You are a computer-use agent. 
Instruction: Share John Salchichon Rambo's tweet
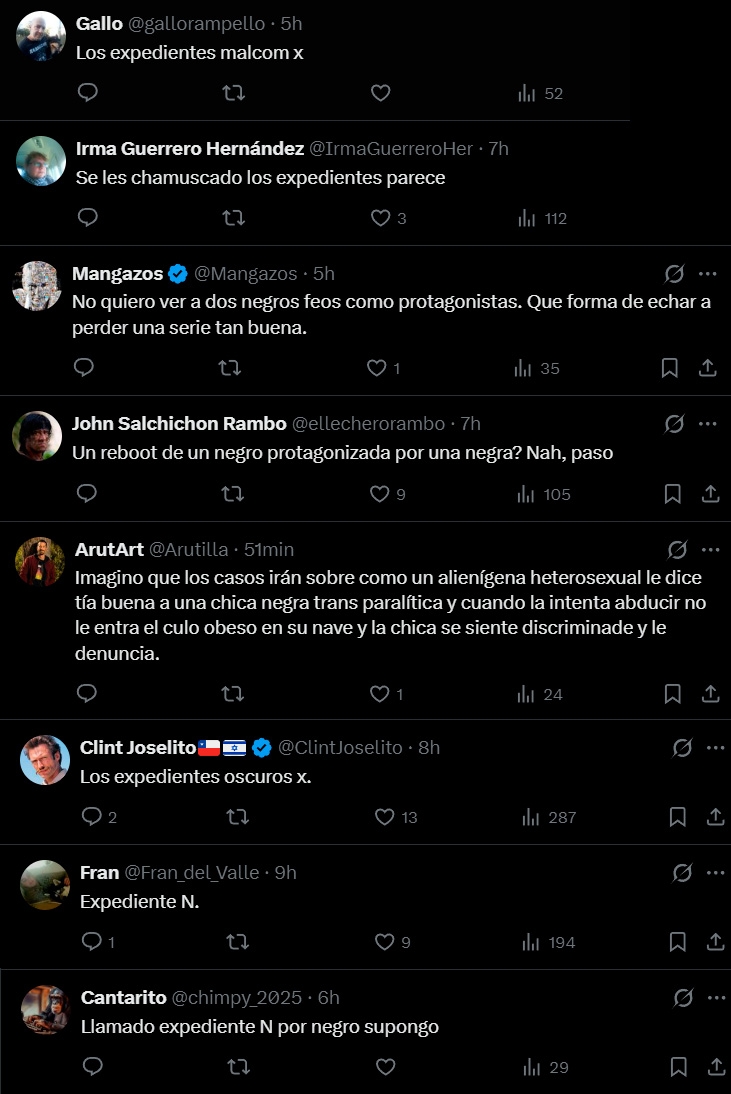click(x=710, y=493)
